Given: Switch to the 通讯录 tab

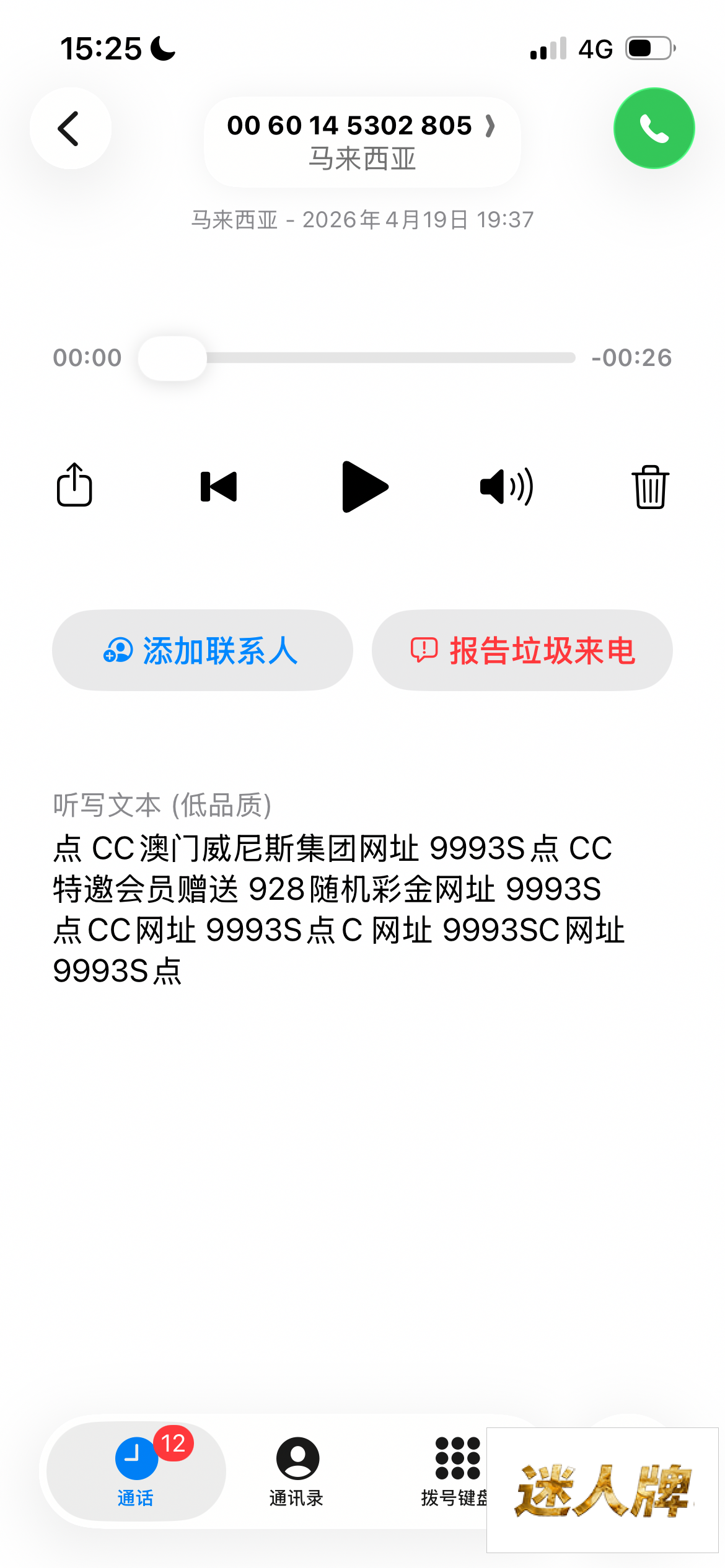Looking at the screenshot, I should tap(297, 1471).
